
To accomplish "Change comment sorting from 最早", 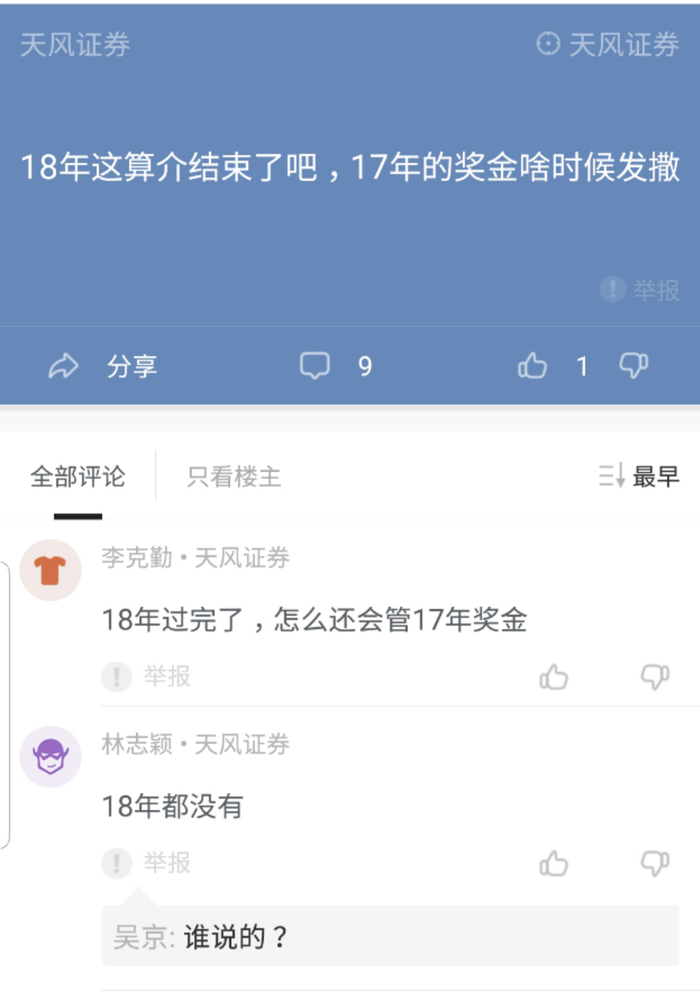I will tap(639, 476).
